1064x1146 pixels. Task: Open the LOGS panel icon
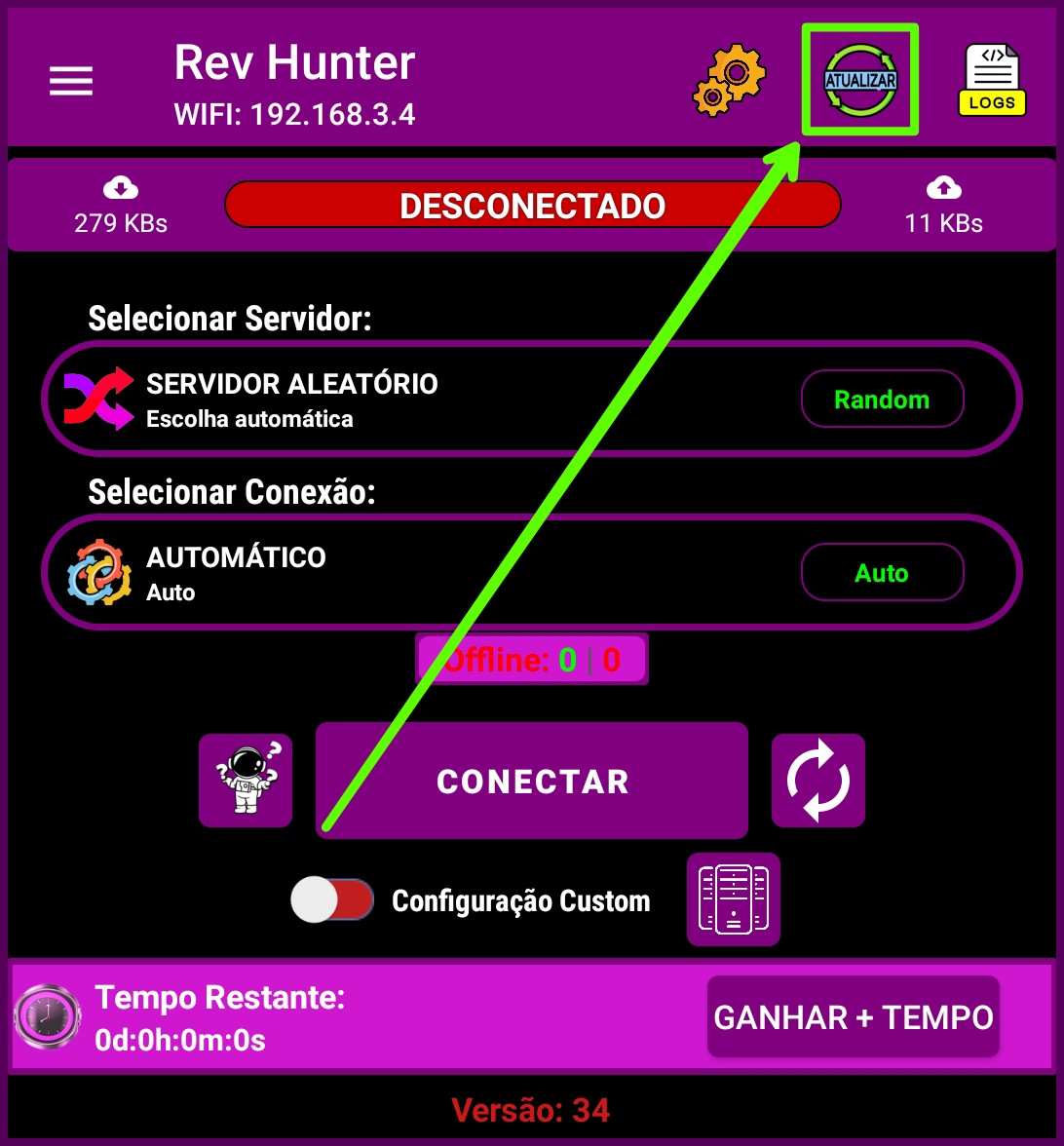pos(992,80)
